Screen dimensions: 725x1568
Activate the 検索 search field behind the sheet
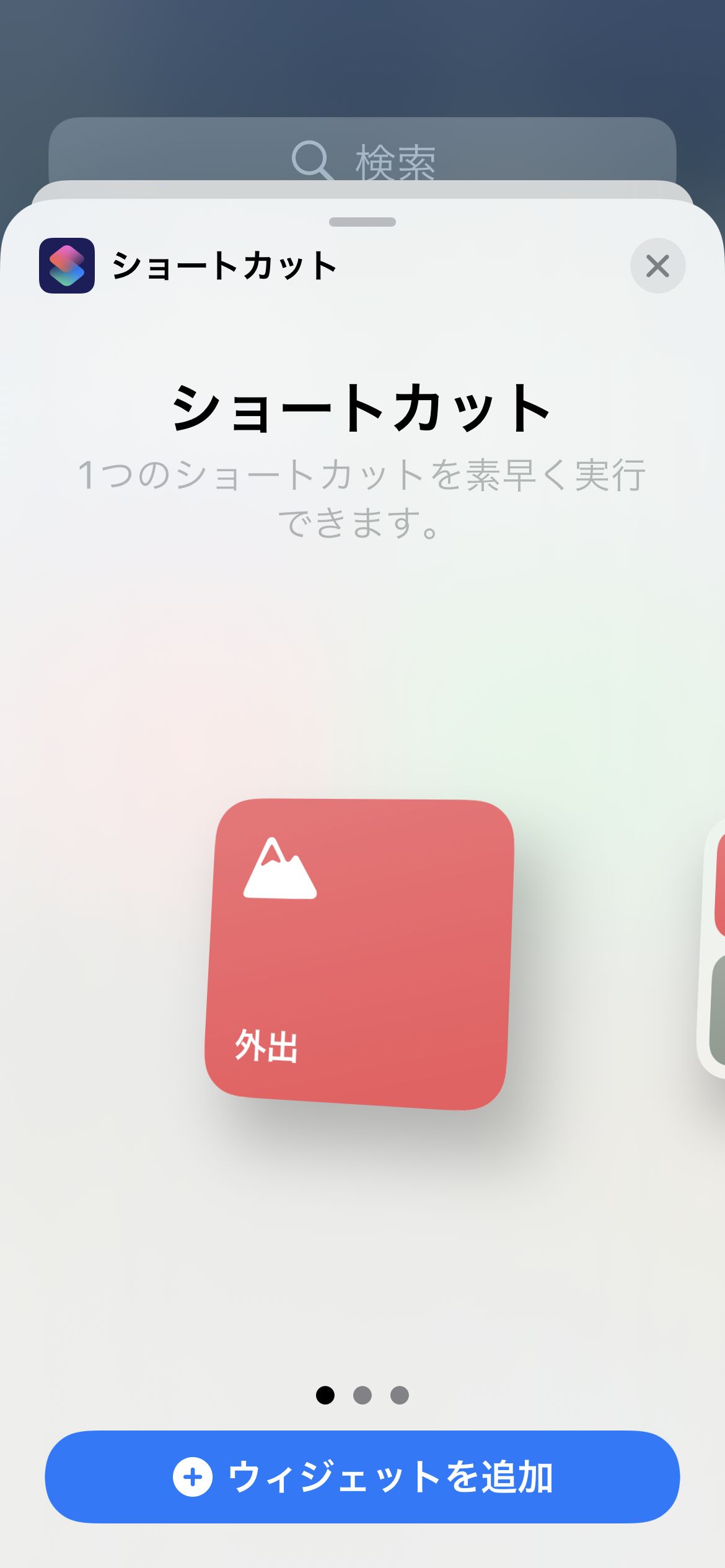pyautogui.click(x=390, y=160)
